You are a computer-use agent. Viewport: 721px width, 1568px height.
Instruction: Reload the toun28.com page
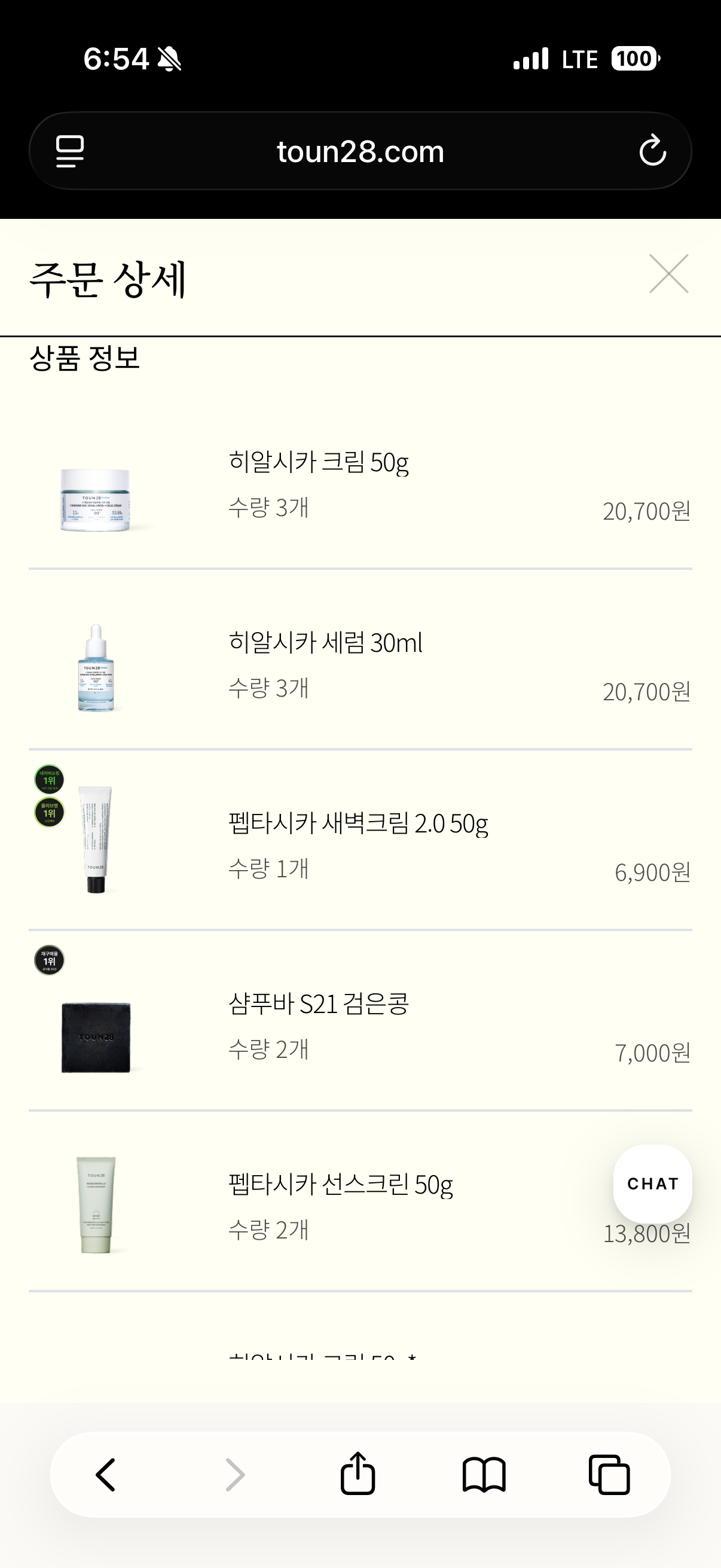[652, 150]
